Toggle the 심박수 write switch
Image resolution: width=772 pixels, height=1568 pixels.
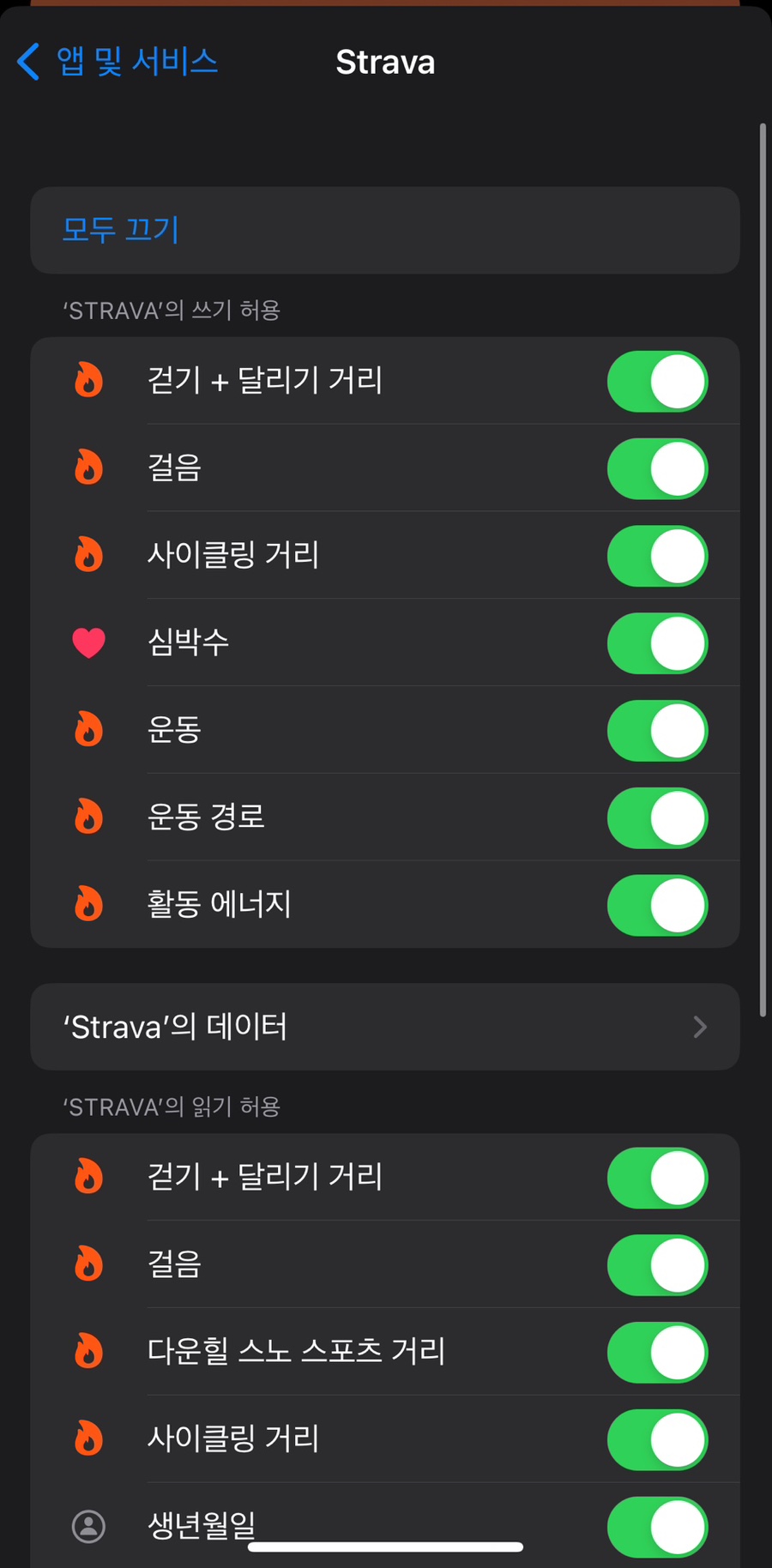point(658,643)
